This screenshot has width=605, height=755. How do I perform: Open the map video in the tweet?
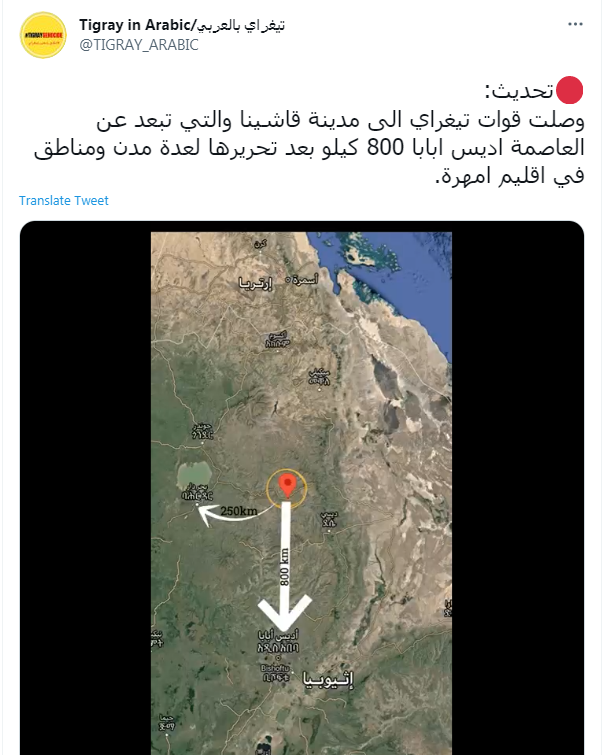pyautogui.click(x=301, y=490)
